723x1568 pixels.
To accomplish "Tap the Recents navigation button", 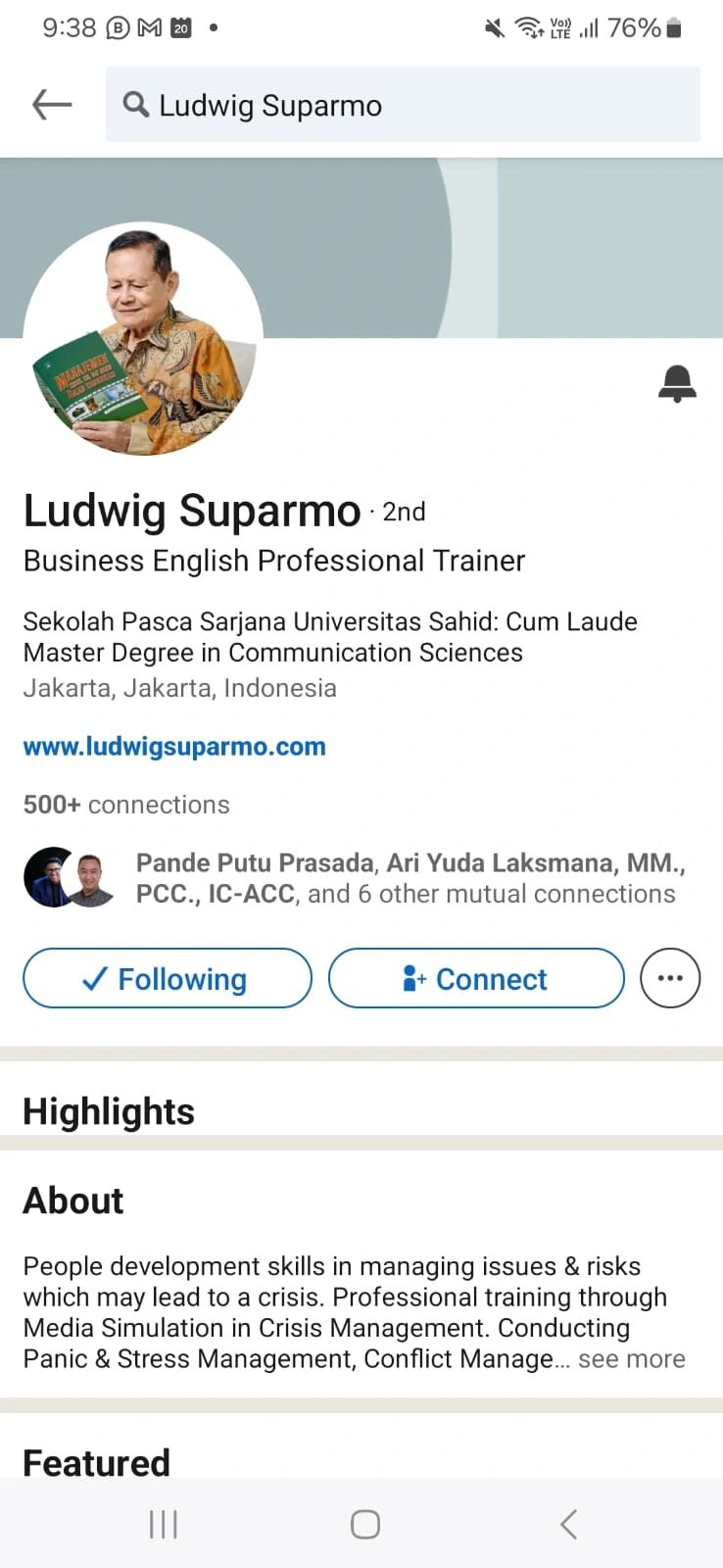I will coord(163,1523).
